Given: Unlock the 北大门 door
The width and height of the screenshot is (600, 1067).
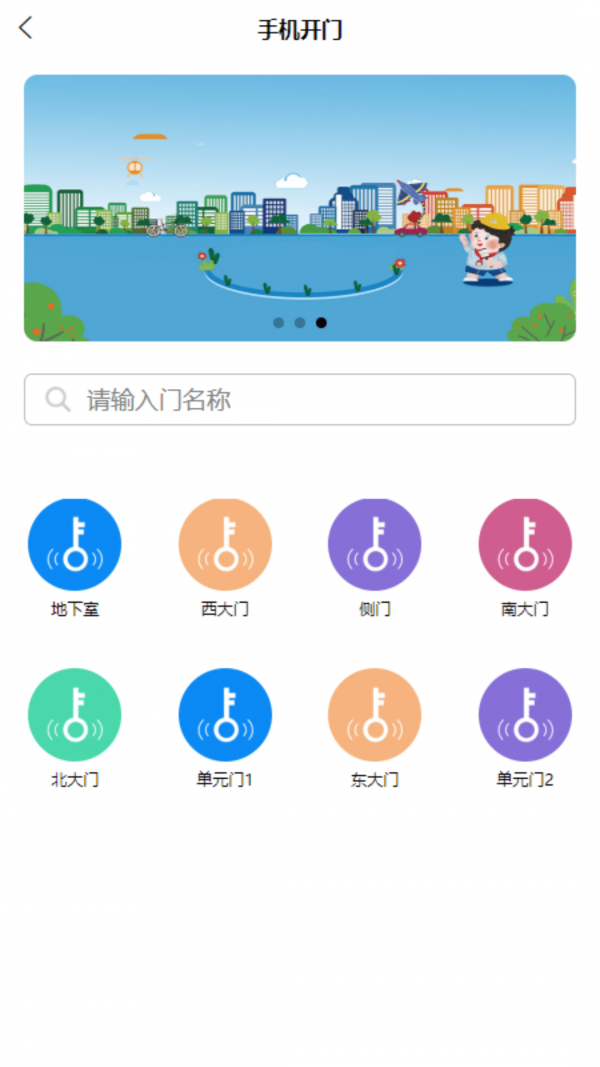Looking at the screenshot, I should coord(75,715).
